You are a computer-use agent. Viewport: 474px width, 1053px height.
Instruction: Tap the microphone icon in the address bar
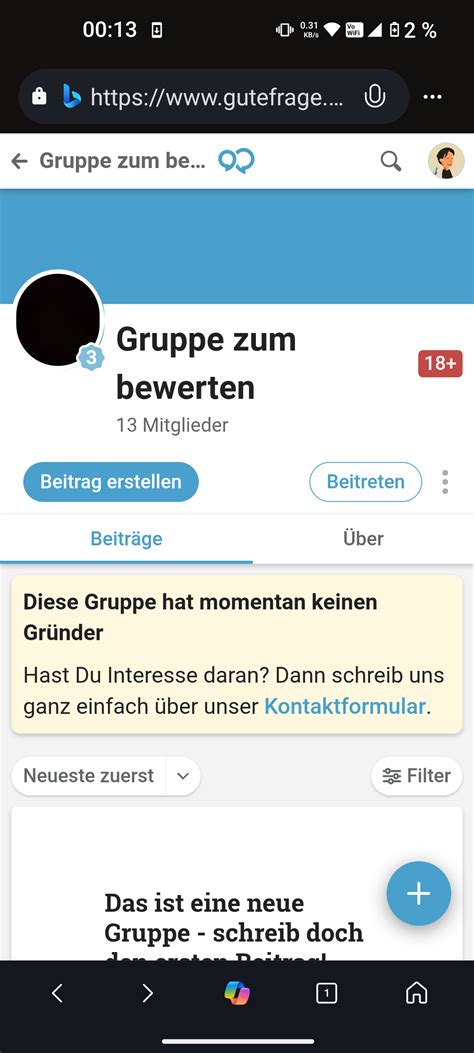374,97
